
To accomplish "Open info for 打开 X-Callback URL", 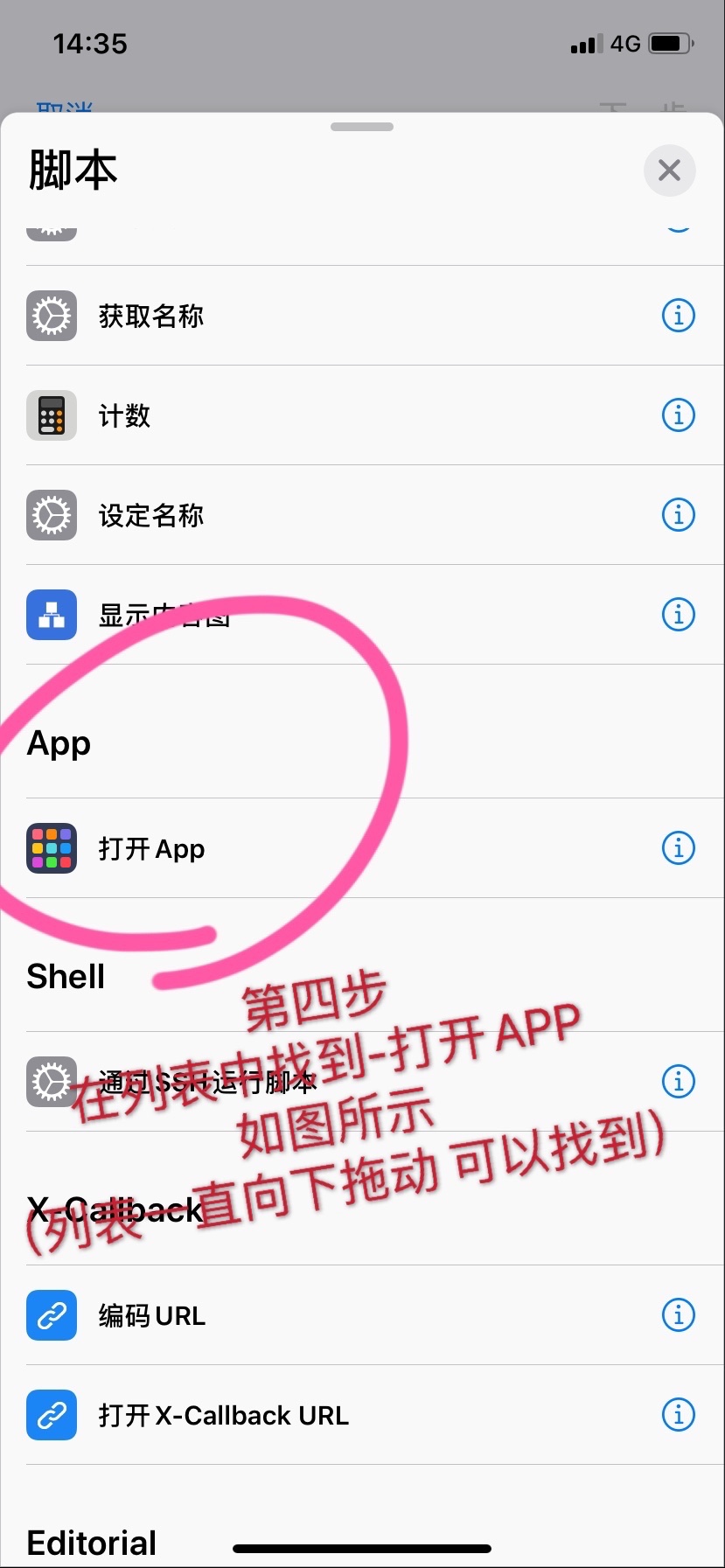I will [x=678, y=1414].
